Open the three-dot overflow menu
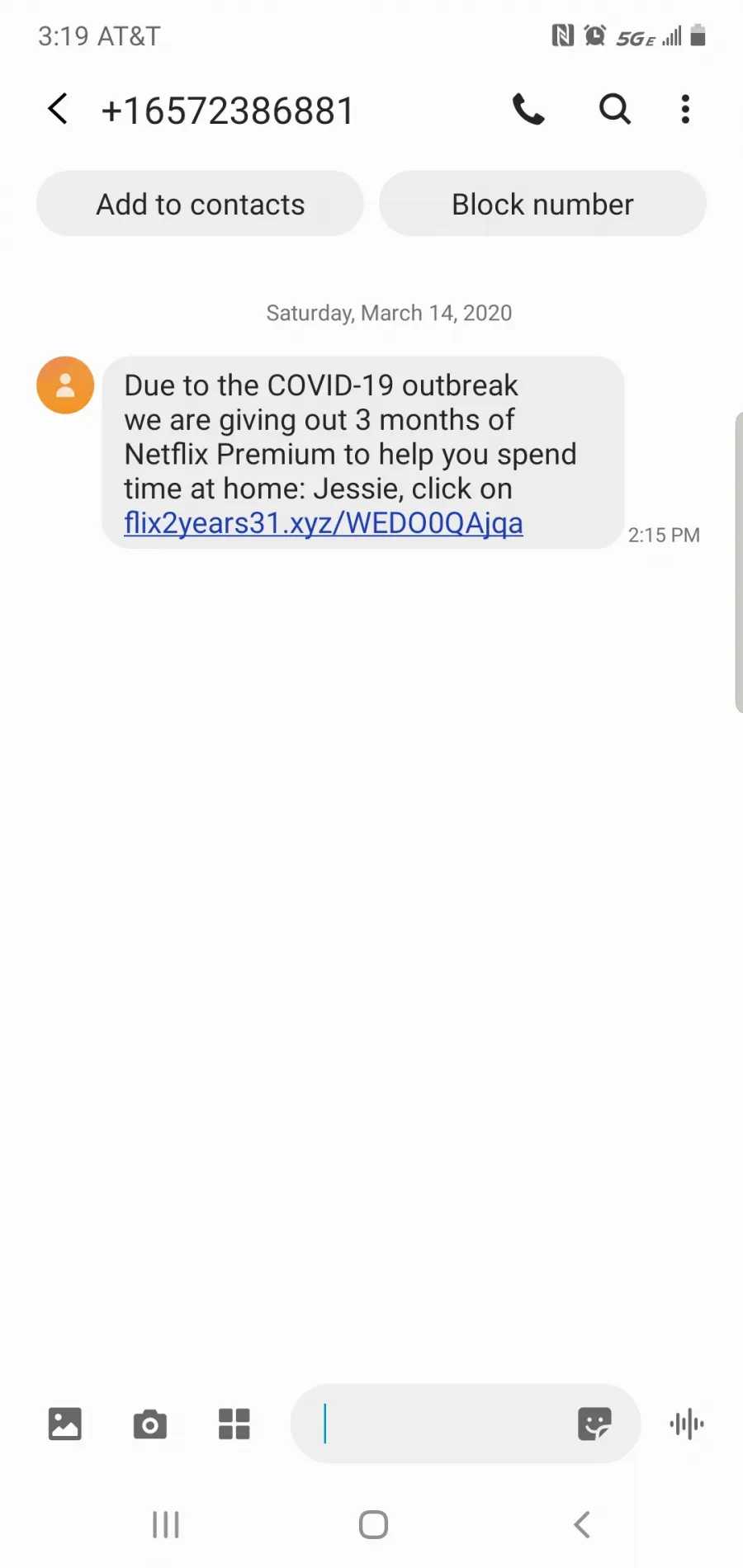 click(685, 109)
